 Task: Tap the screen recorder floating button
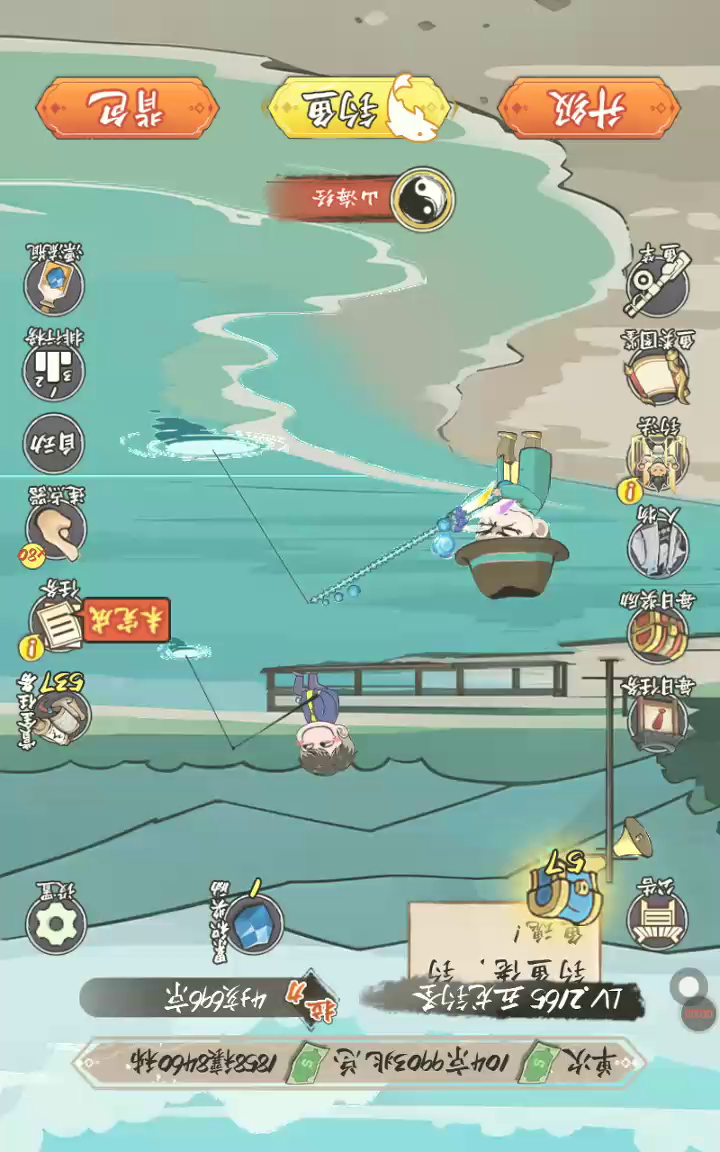coord(689,988)
